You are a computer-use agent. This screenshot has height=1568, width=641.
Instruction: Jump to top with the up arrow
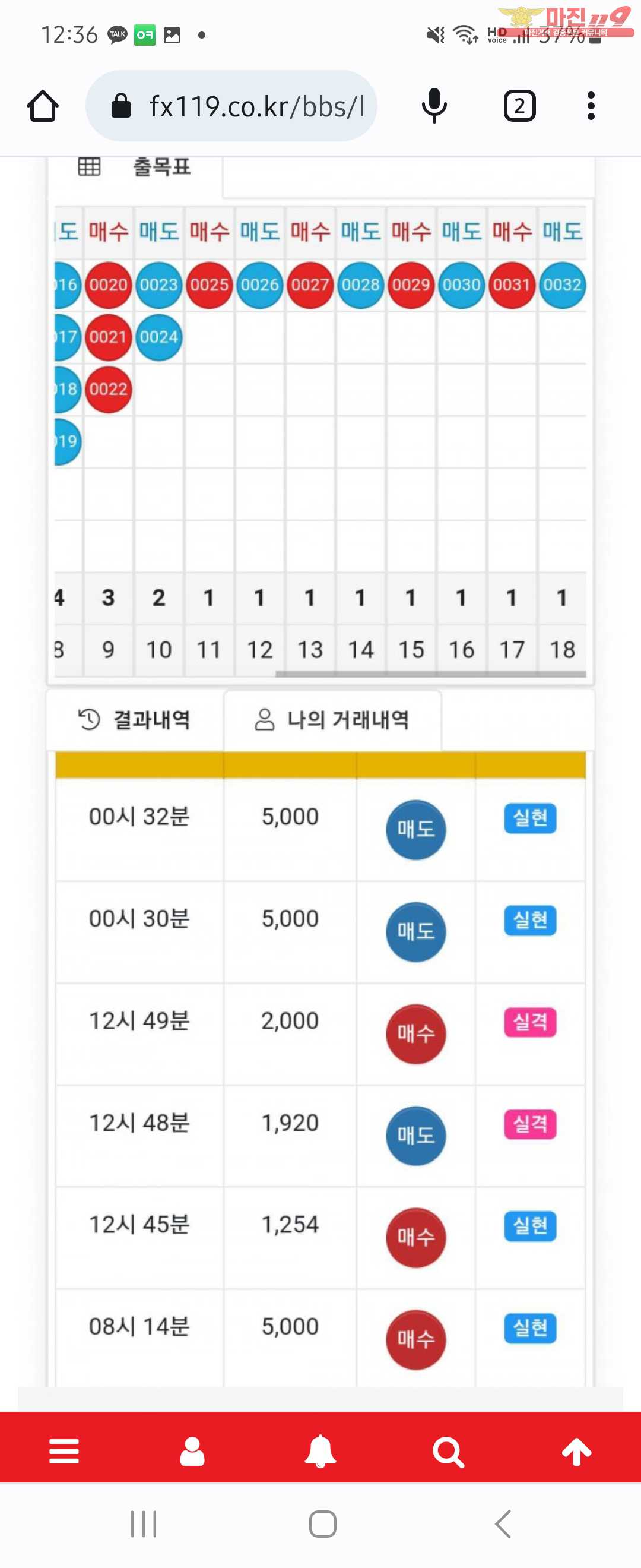(576, 1452)
